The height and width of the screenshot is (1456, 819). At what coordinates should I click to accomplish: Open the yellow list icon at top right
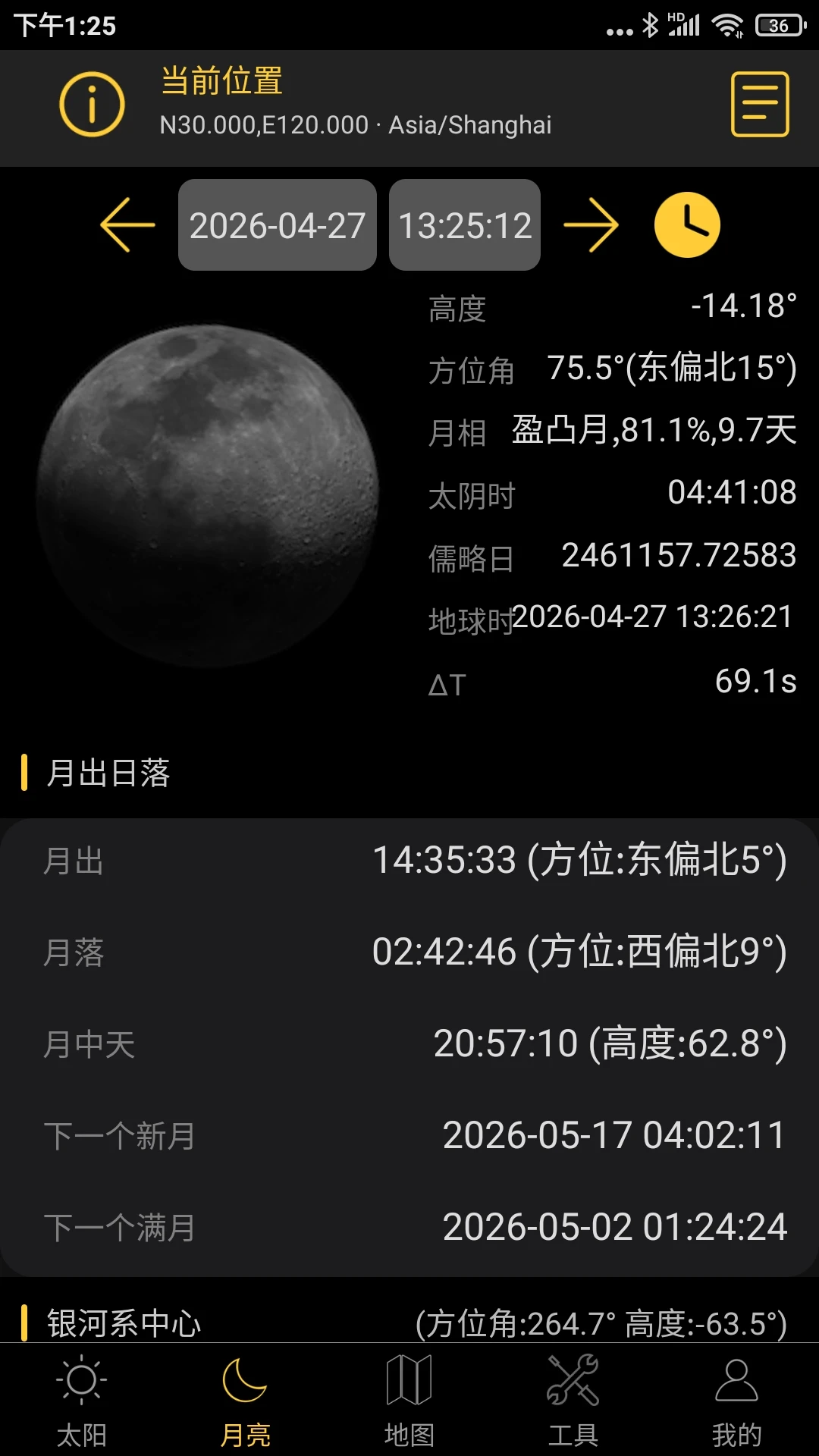(759, 105)
